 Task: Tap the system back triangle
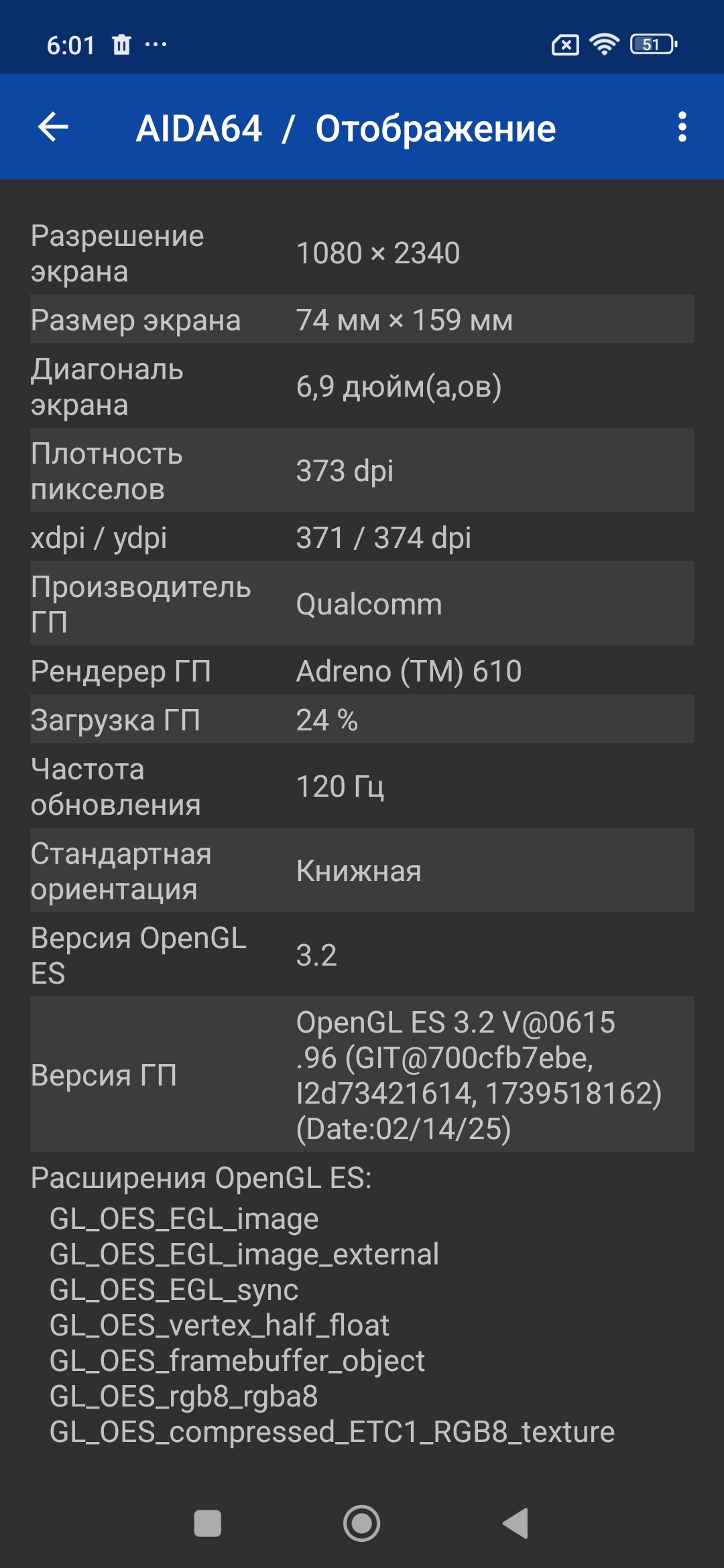(516, 1523)
